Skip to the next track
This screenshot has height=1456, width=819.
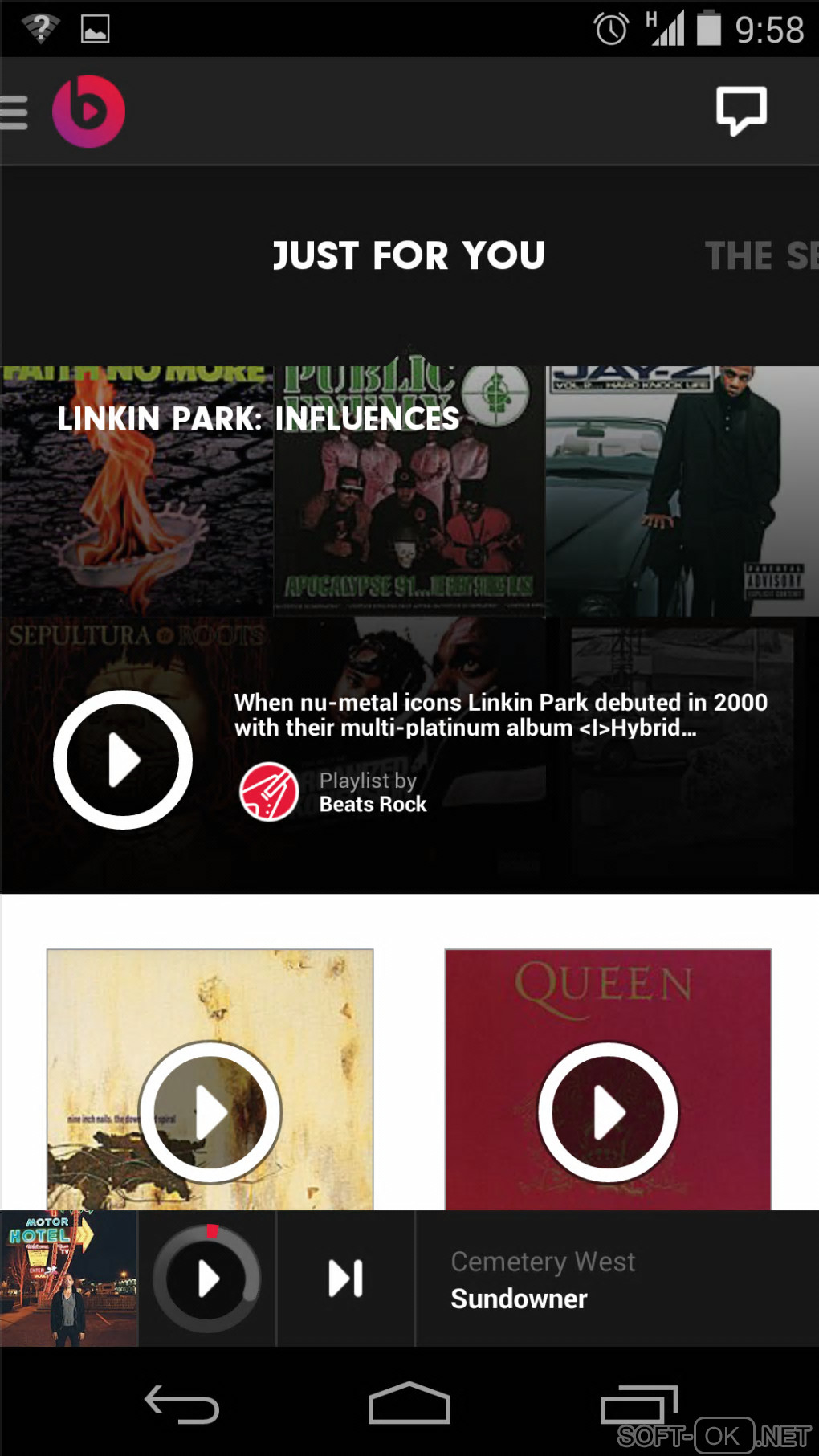[346, 1279]
